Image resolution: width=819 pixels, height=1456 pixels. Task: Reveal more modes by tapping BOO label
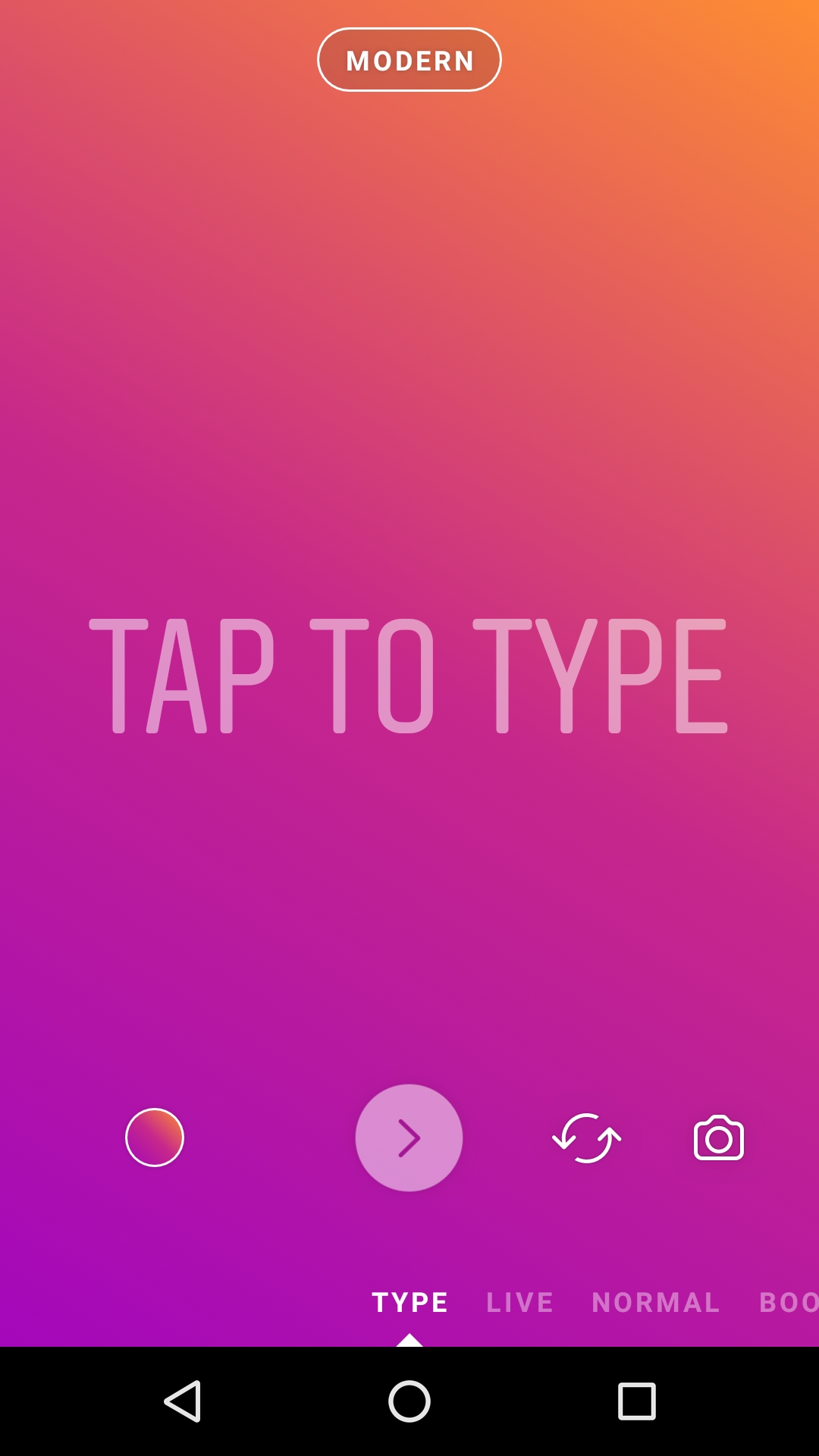click(789, 1301)
